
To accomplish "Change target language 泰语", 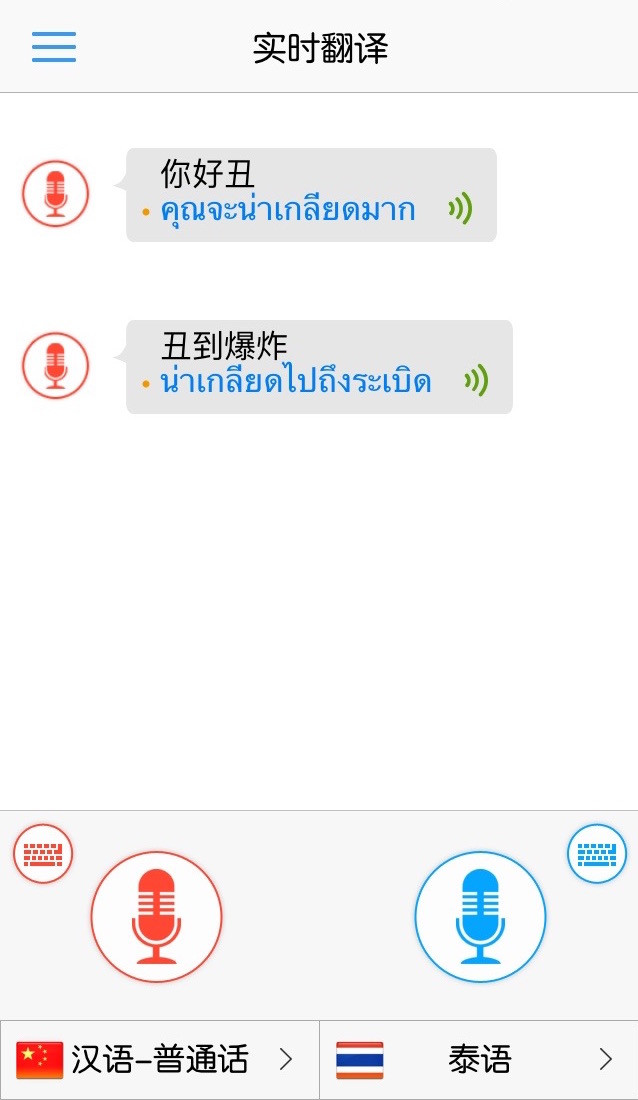I will coord(478,1059).
